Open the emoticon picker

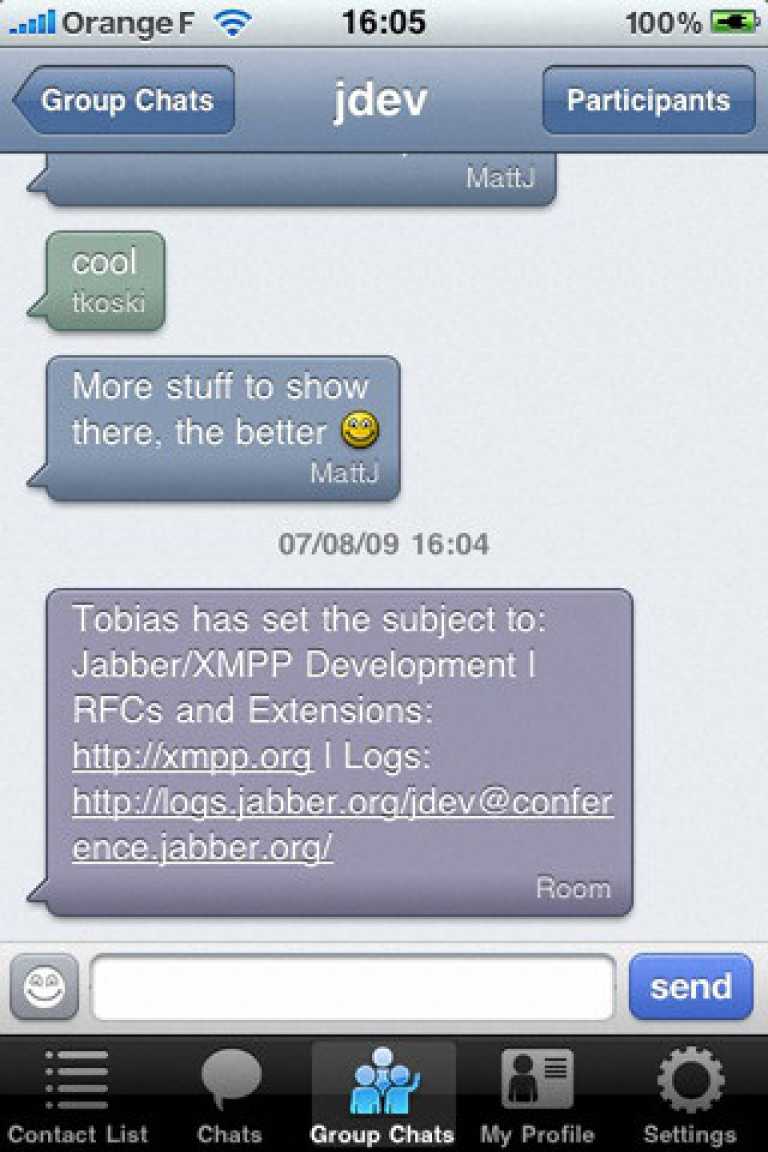point(45,987)
